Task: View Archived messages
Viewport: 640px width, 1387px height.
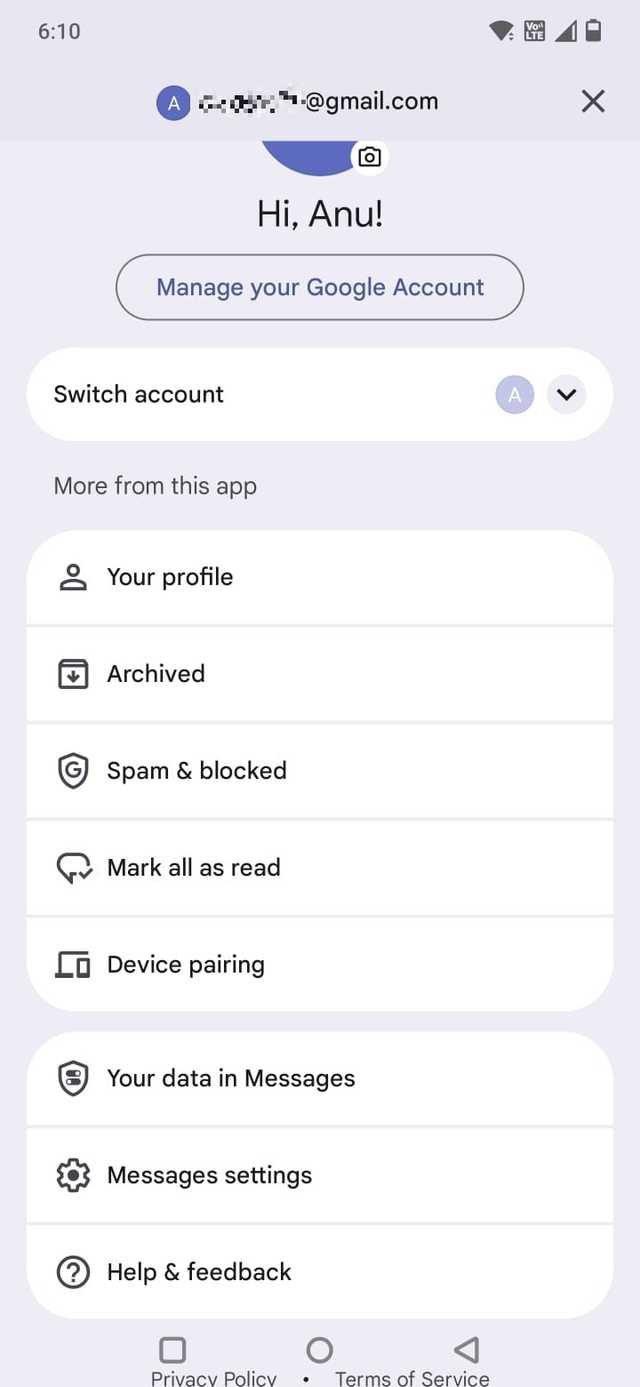Action: pyautogui.click(x=320, y=674)
